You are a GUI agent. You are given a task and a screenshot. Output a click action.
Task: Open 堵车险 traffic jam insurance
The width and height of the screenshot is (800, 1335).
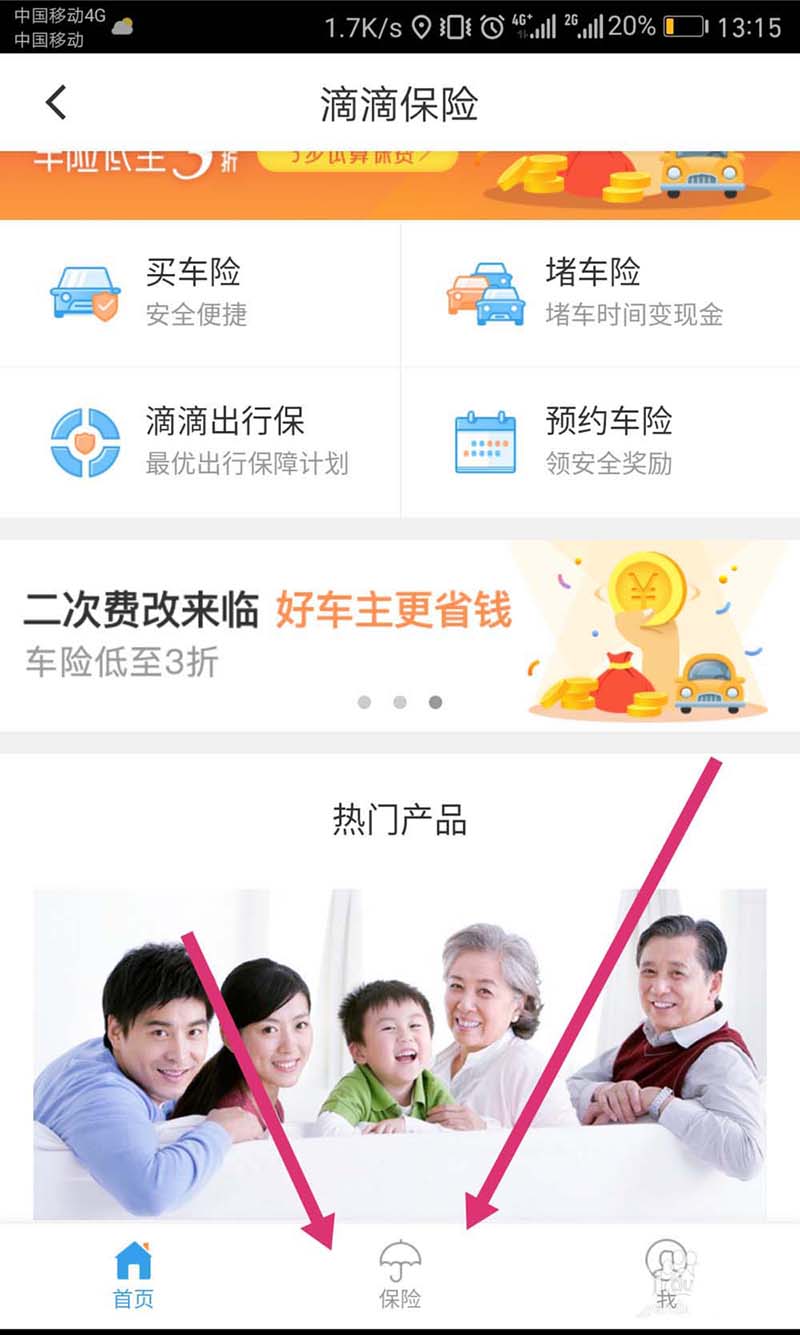[x=600, y=292]
